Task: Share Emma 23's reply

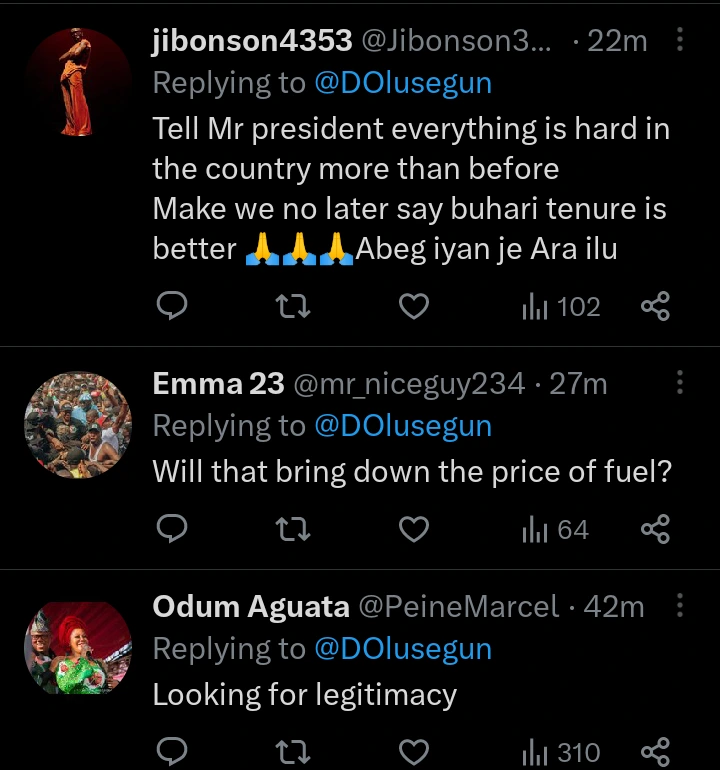Action: (x=655, y=529)
